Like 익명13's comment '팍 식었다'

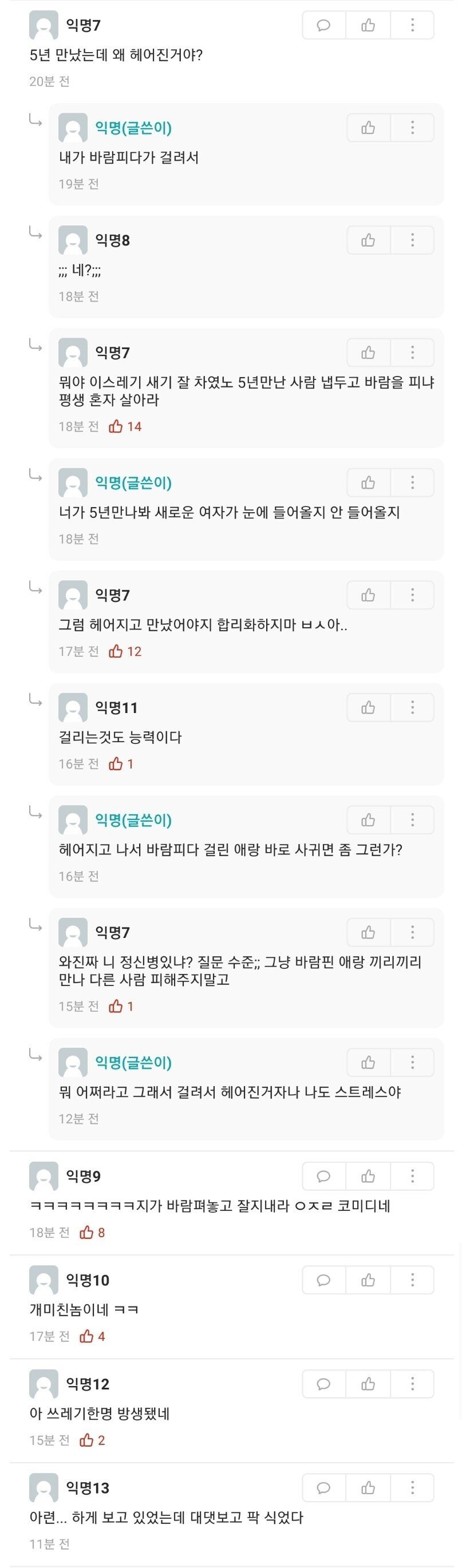(368, 1488)
